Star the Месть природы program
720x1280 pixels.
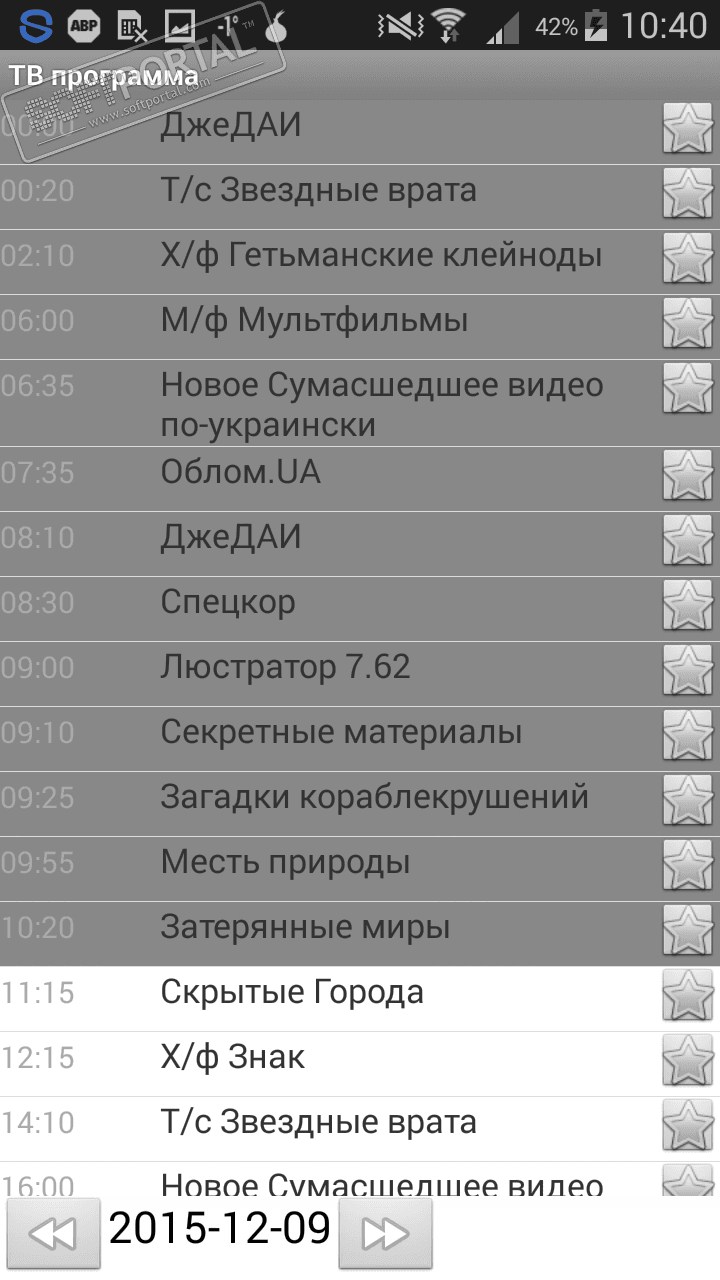point(688,865)
